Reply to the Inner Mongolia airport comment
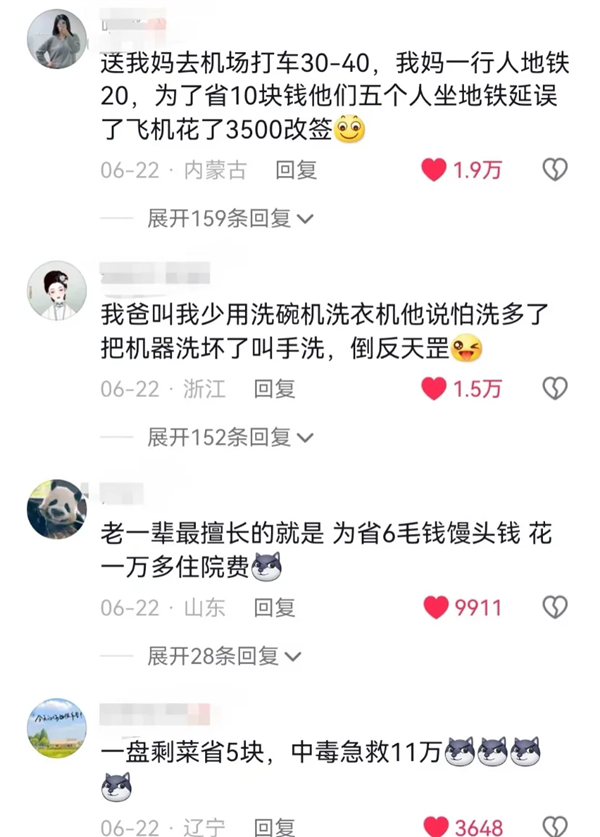The width and height of the screenshot is (600, 837). click(x=296, y=170)
